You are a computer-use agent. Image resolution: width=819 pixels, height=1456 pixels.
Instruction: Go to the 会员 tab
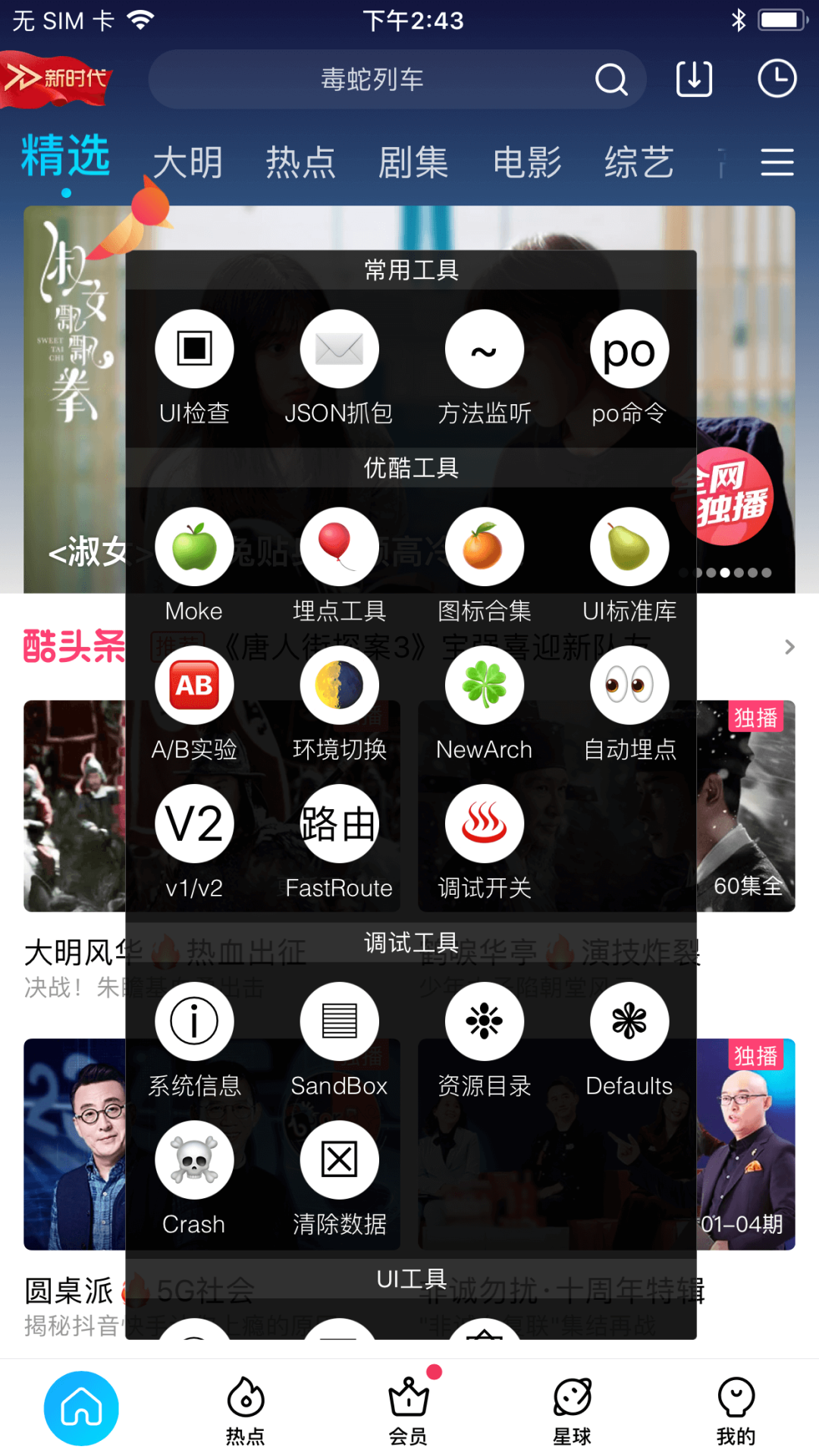pyautogui.click(x=409, y=1410)
